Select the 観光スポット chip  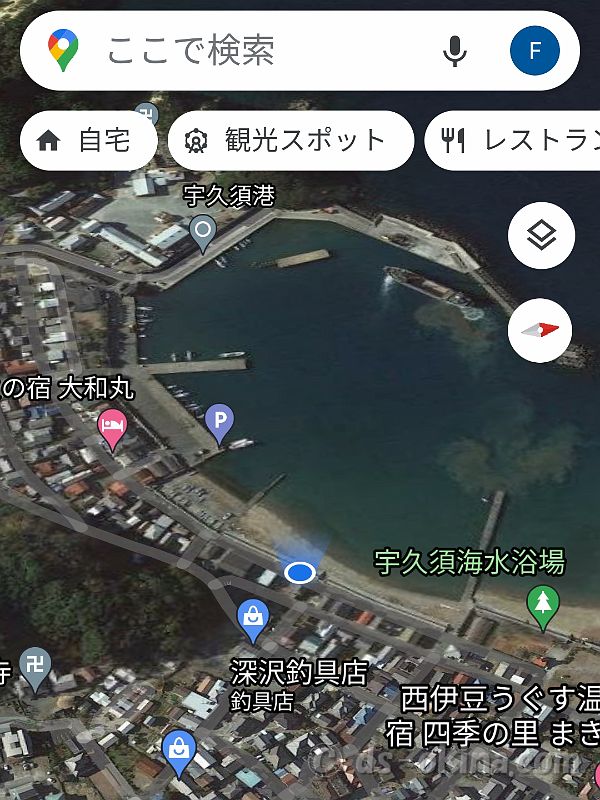290,141
